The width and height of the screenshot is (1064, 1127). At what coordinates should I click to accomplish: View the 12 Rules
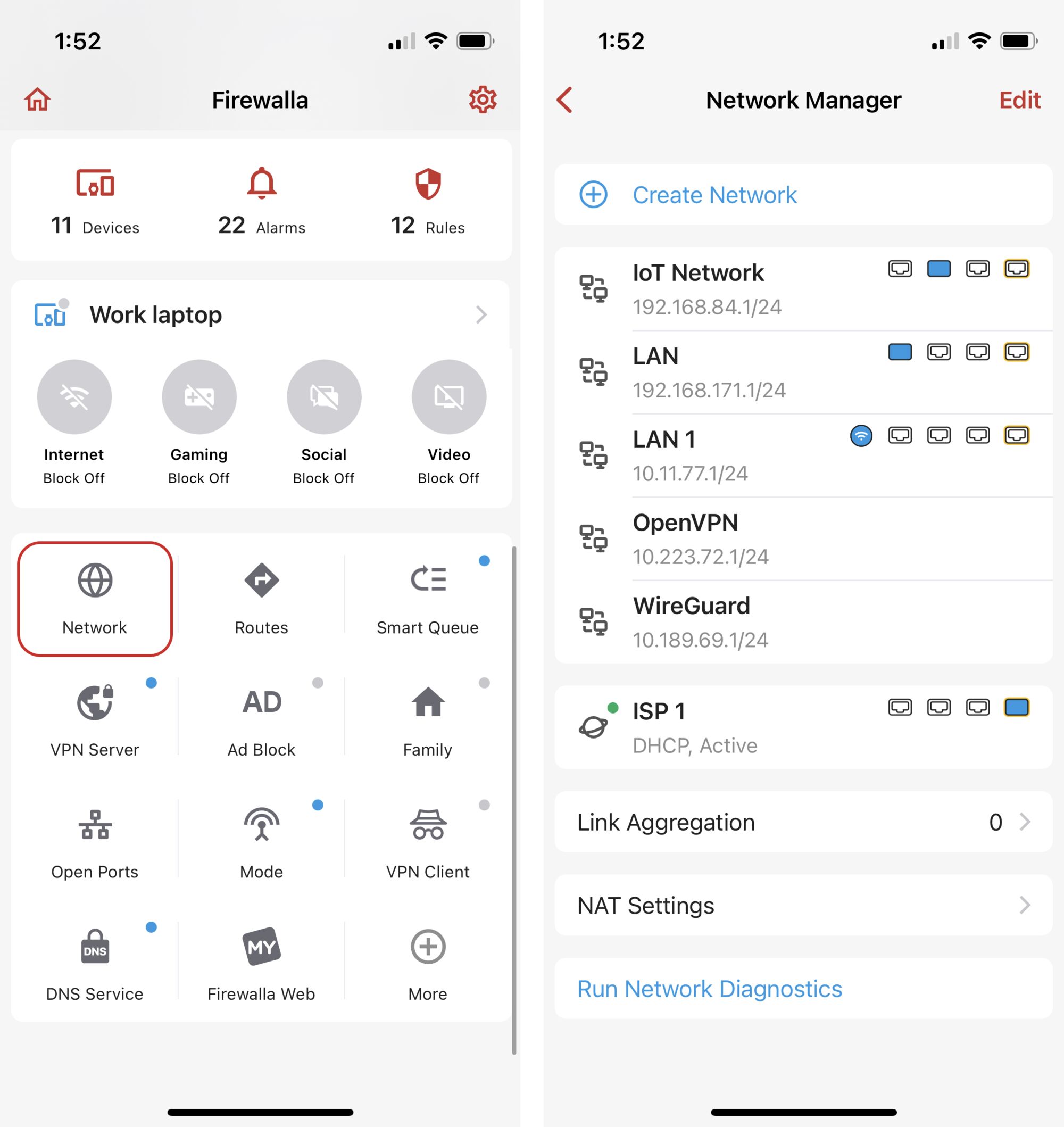[x=428, y=201]
